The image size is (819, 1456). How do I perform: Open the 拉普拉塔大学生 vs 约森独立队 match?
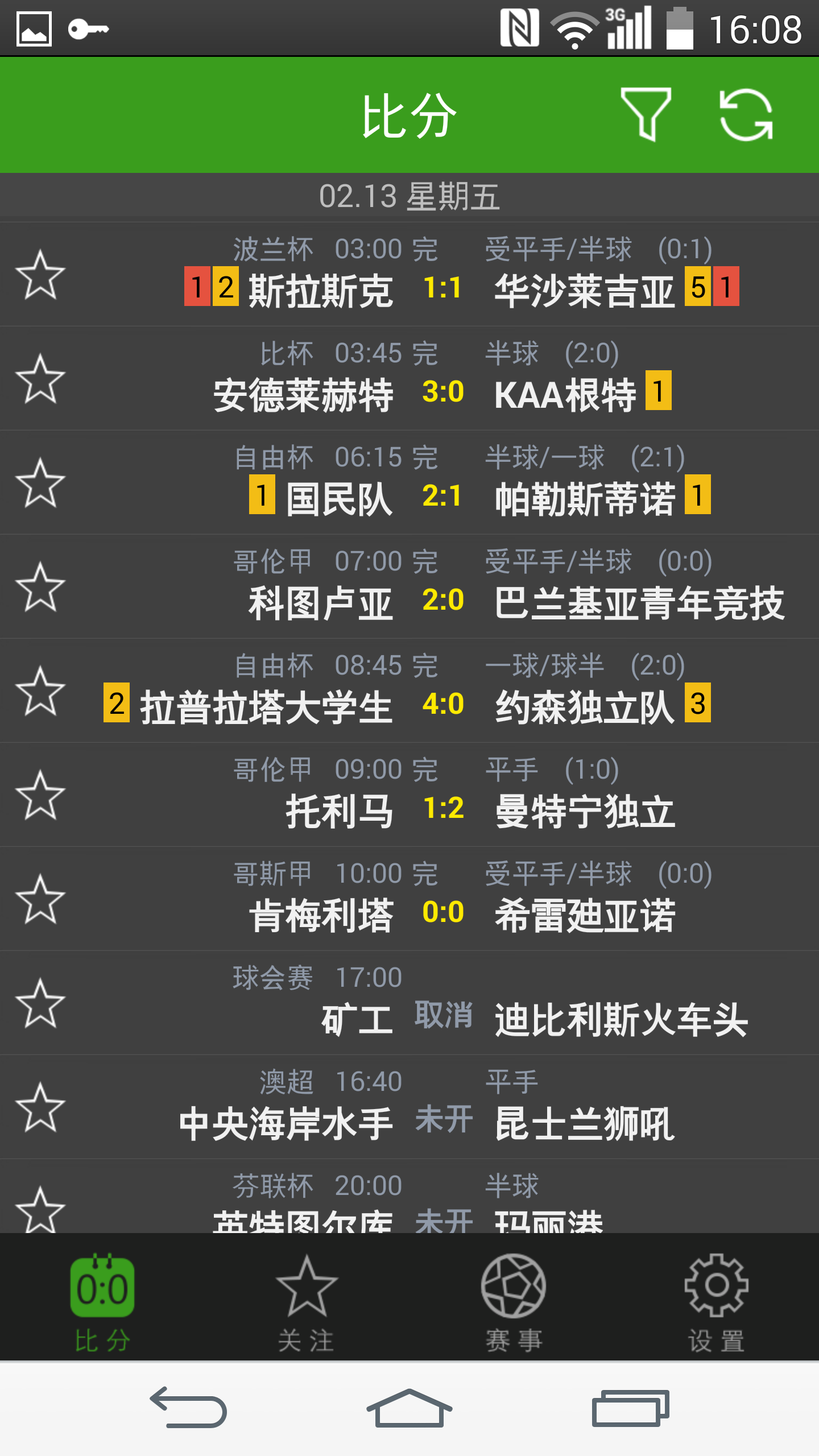pyautogui.click(x=444, y=690)
